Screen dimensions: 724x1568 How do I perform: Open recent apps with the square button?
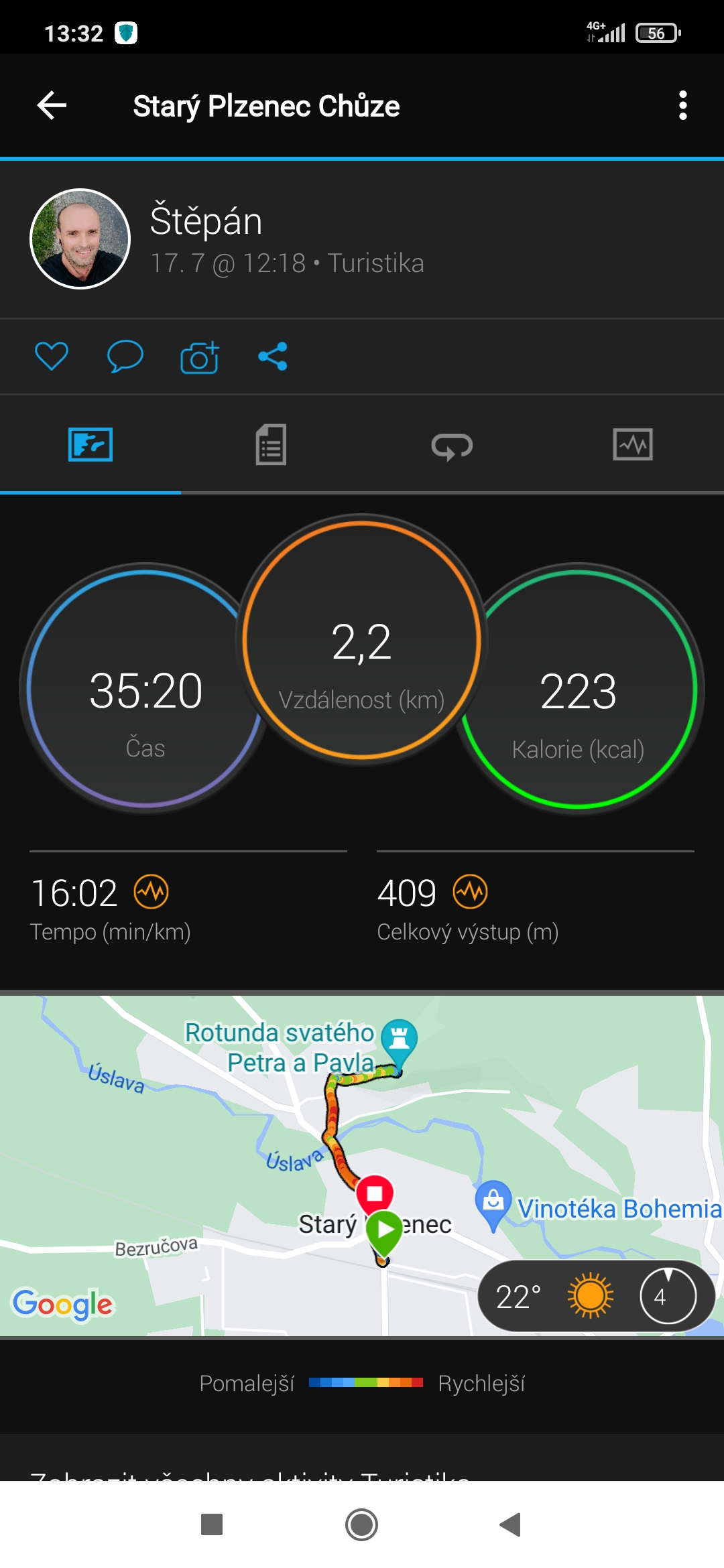click(x=212, y=1524)
